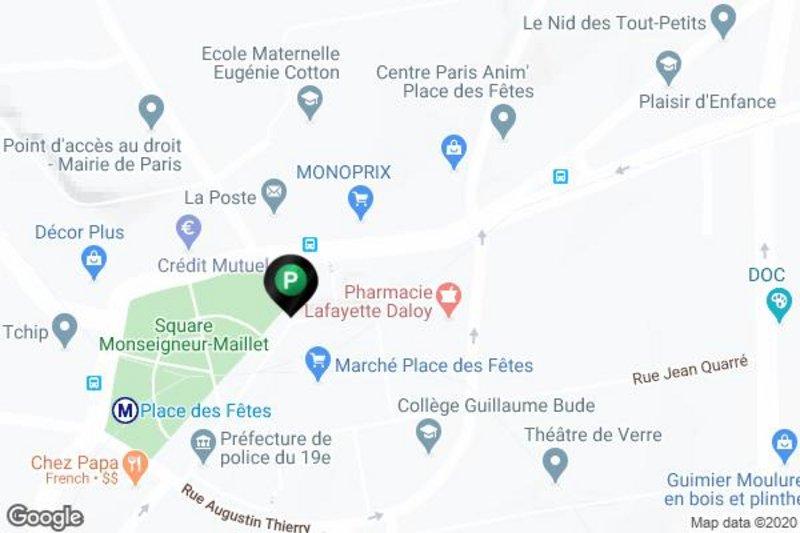
Task: Open the Pharmacie Lafayette Daloy marker
Action: tap(450, 299)
